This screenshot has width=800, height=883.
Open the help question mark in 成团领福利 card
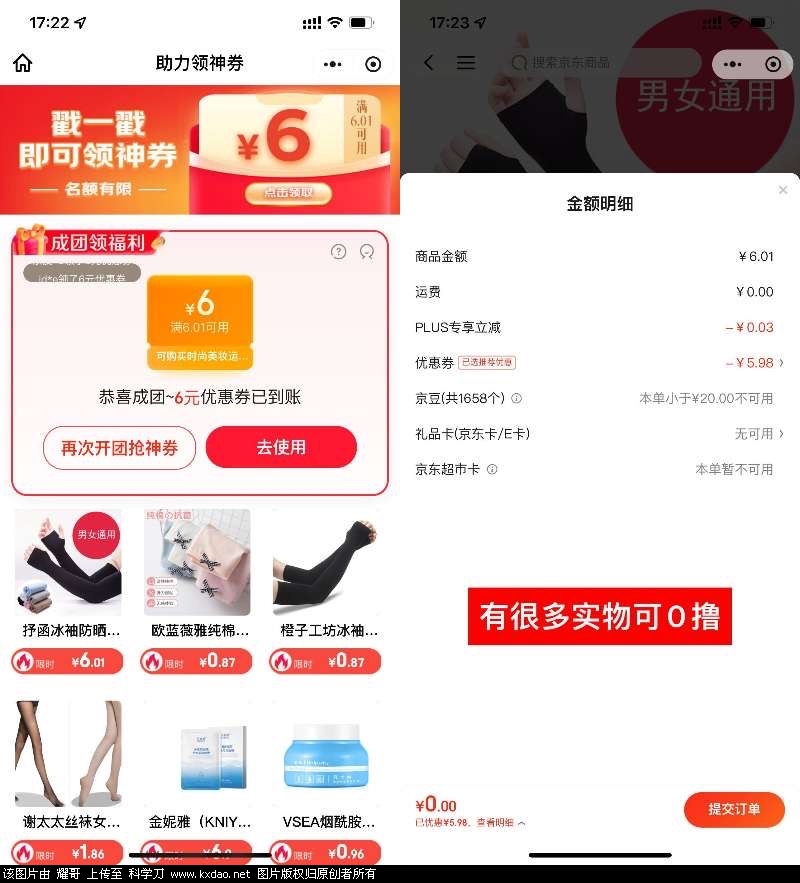pos(338,252)
